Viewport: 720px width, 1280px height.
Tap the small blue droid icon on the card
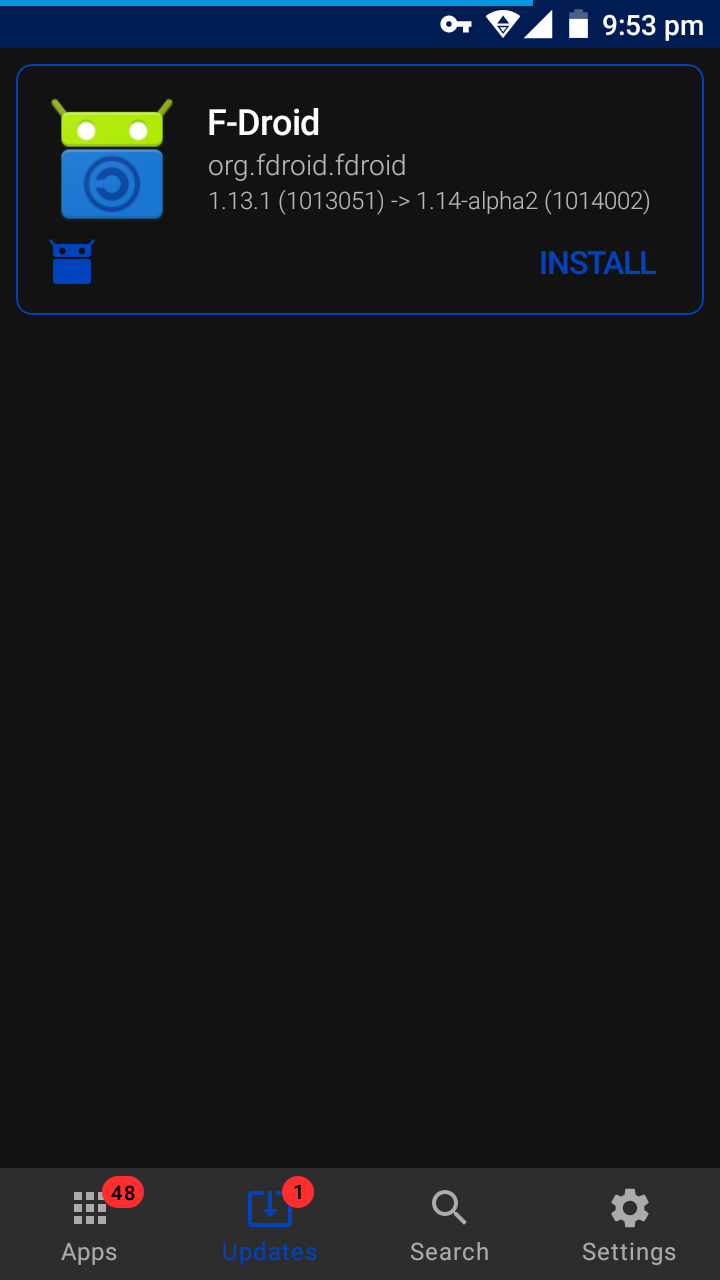coord(71,261)
